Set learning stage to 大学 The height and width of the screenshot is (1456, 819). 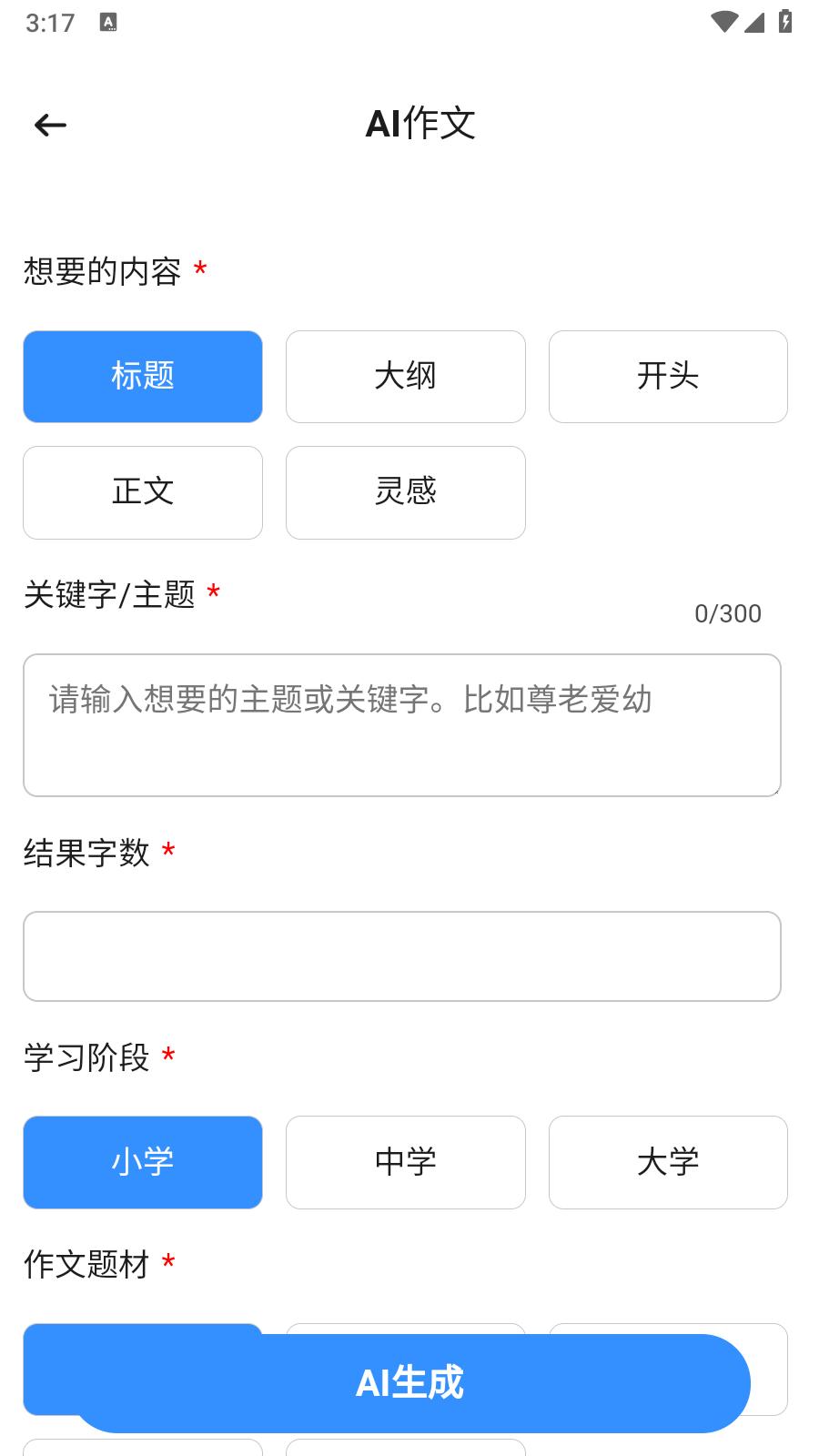pyautogui.click(x=668, y=1162)
